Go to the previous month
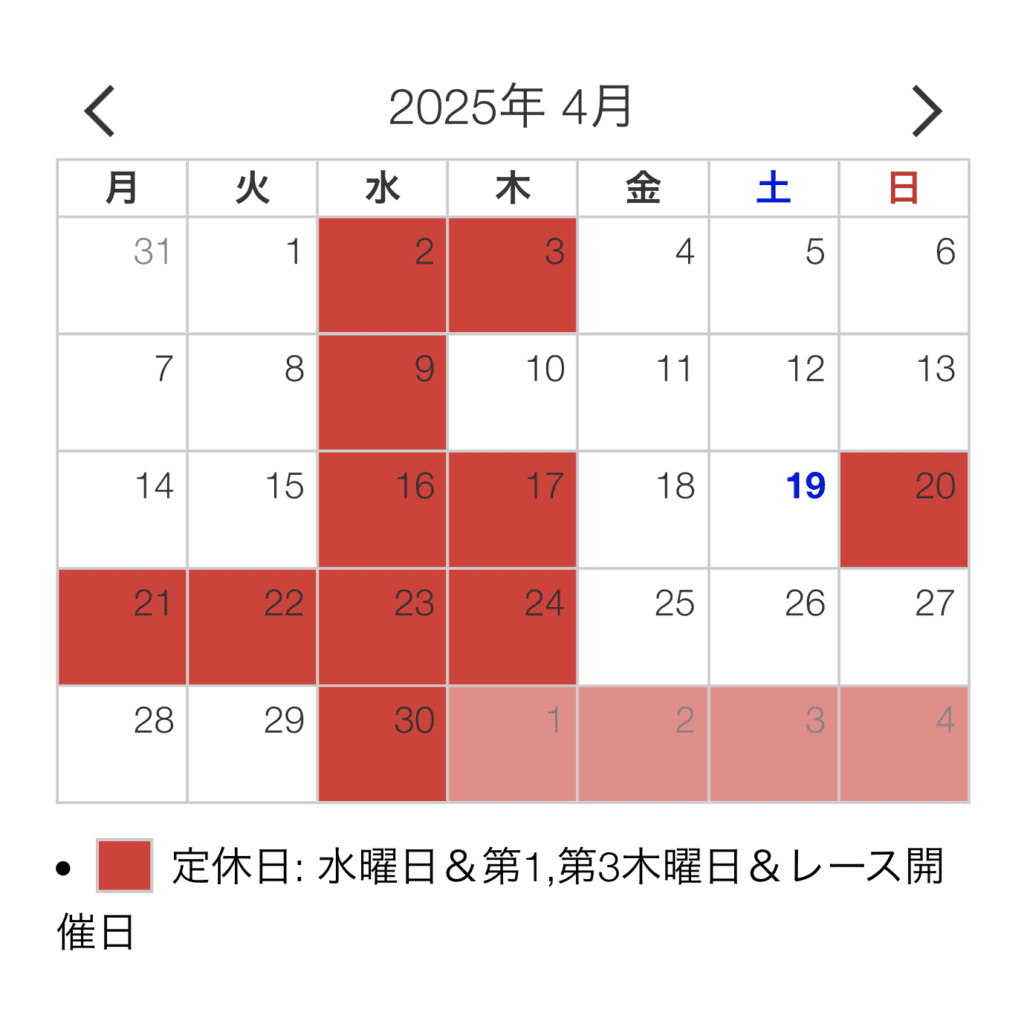 pyautogui.click(x=100, y=111)
